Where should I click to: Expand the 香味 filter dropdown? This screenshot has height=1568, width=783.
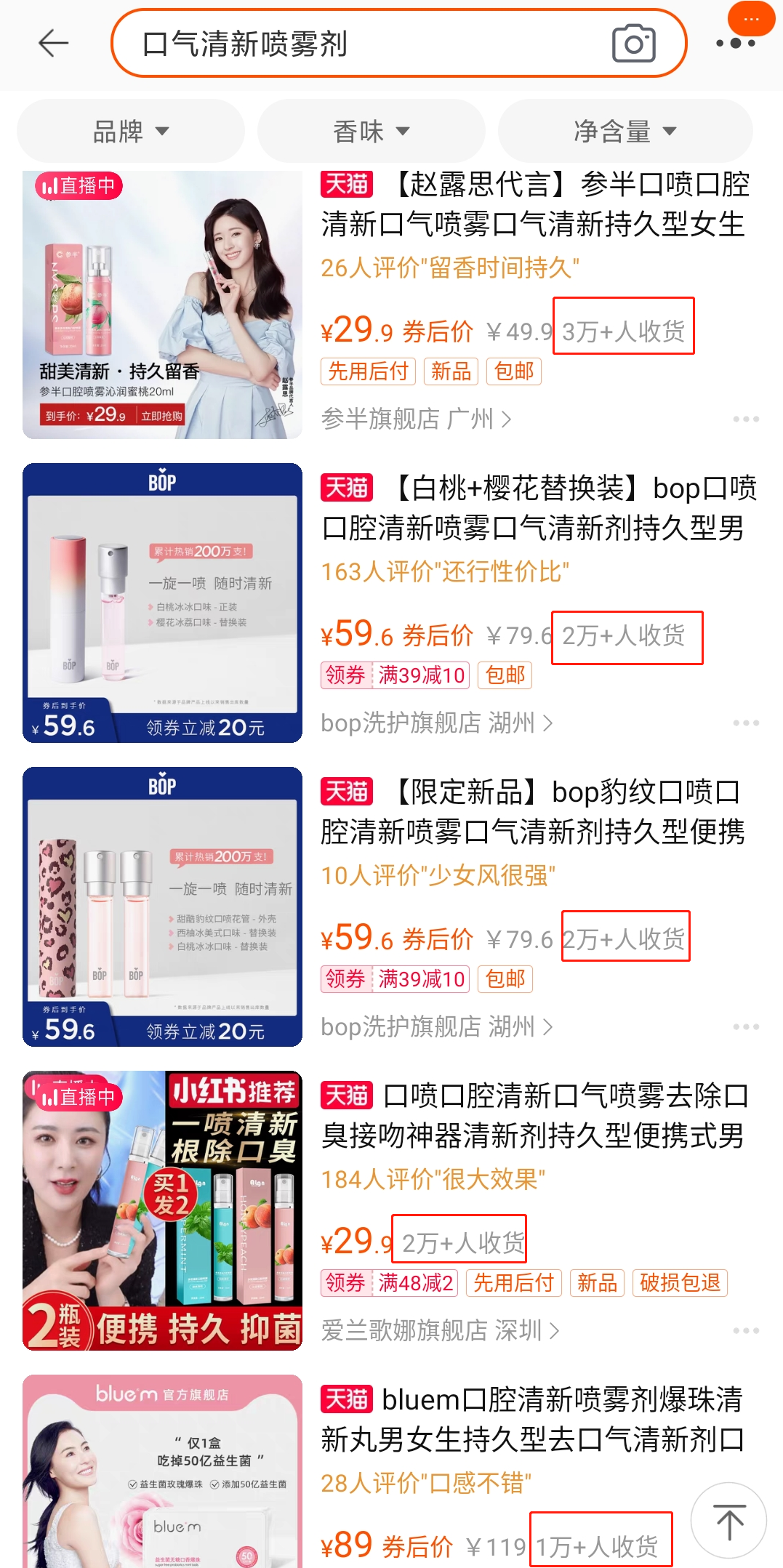[371, 132]
